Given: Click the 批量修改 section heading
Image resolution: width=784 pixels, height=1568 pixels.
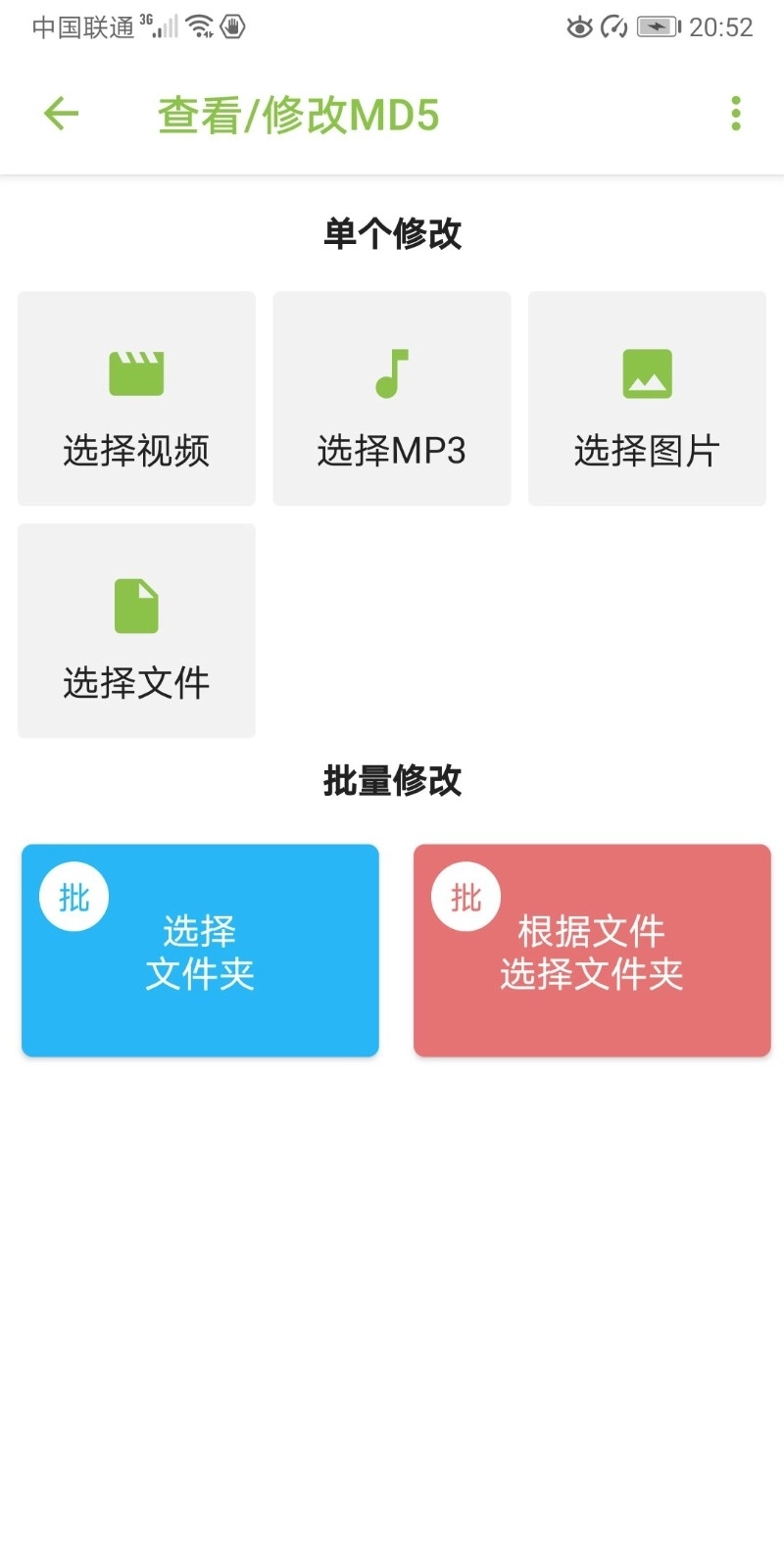Looking at the screenshot, I should [x=391, y=781].
